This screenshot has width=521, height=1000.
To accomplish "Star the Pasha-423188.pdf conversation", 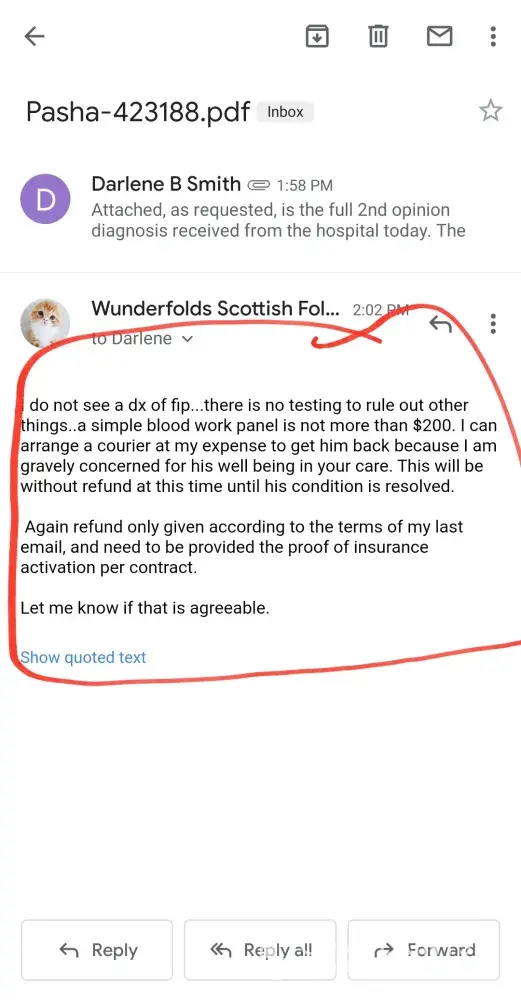I will point(490,111).
